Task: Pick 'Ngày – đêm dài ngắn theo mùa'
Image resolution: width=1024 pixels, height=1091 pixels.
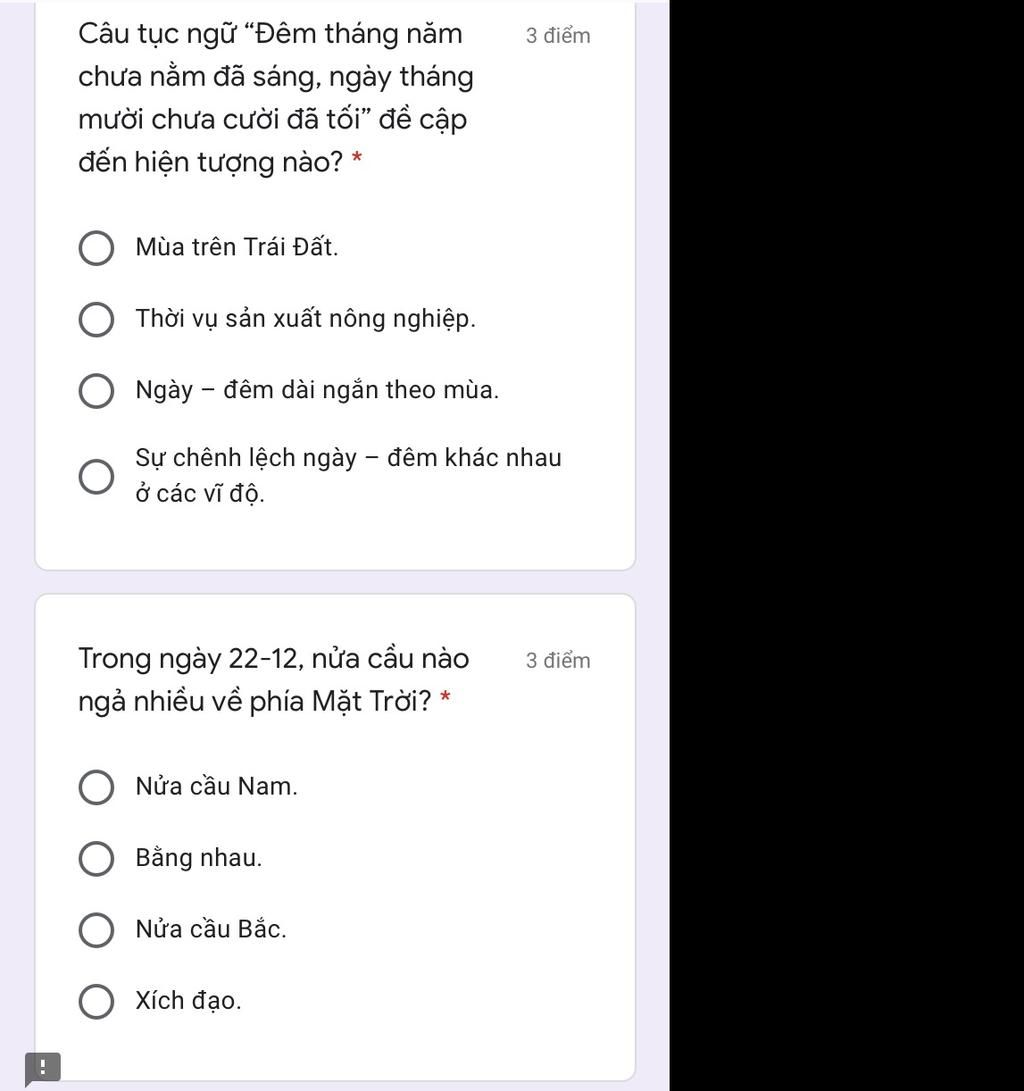Action: pyautogui.click(x=96, y=392)
